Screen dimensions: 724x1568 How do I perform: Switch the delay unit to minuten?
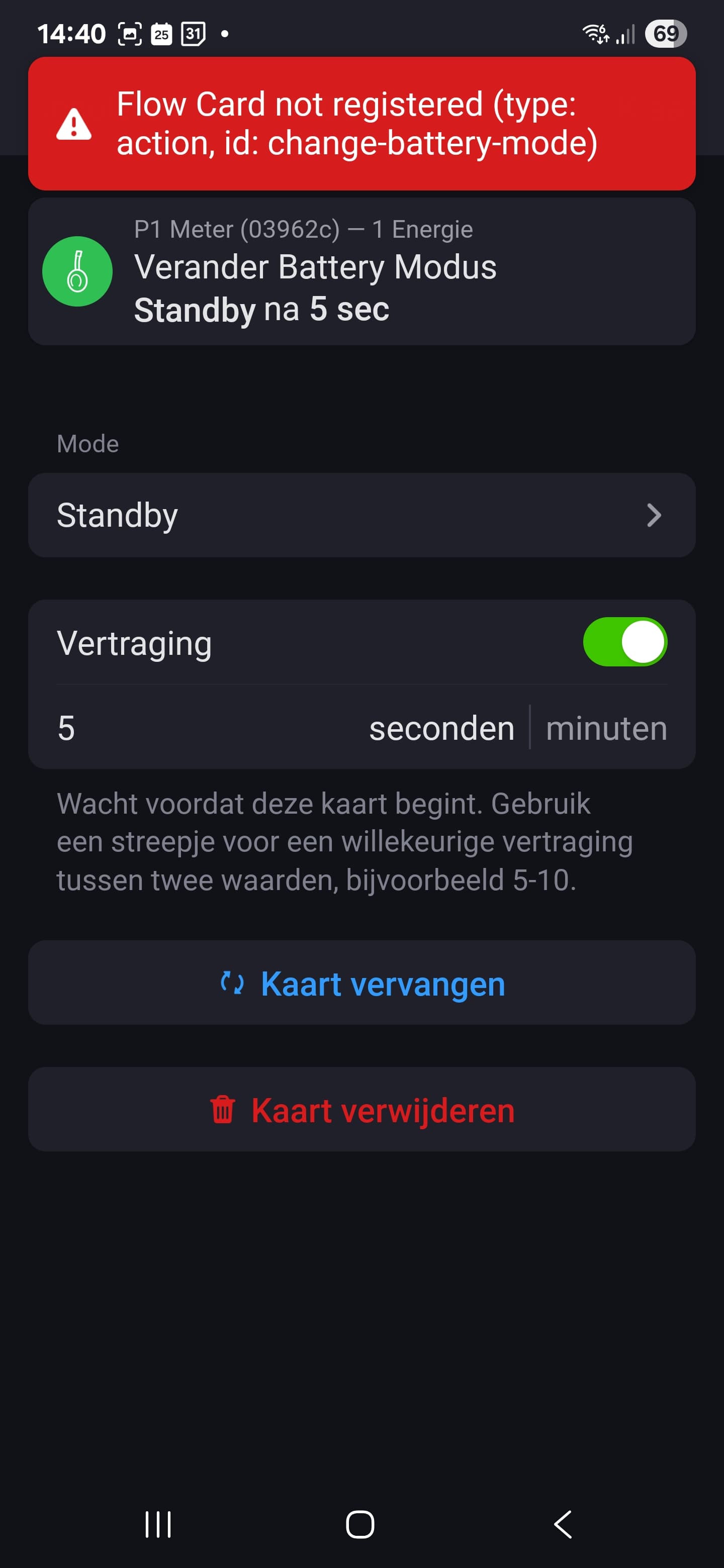pos(606,728)
